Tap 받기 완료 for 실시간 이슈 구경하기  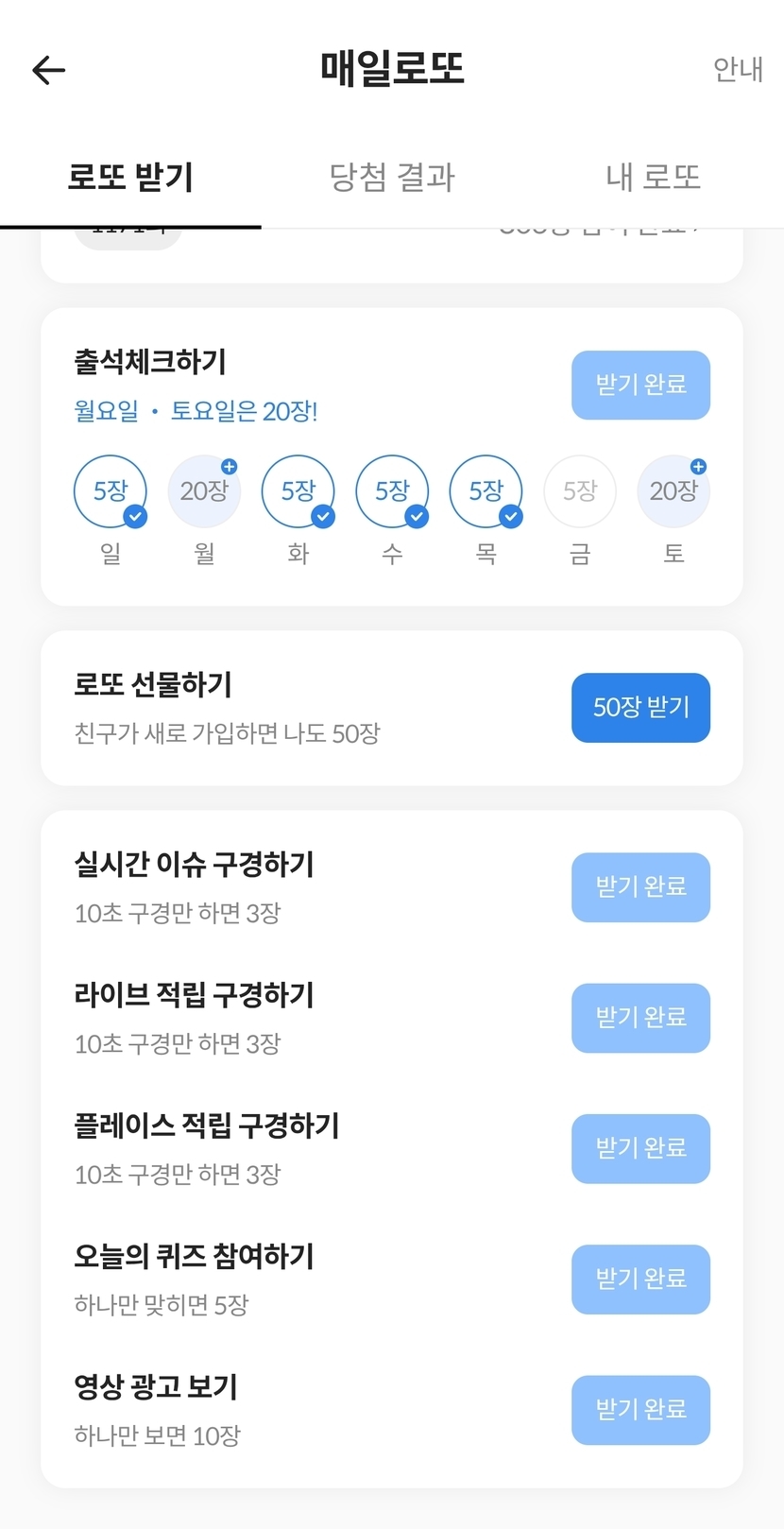pyautogui.click(x=640, y=886)
